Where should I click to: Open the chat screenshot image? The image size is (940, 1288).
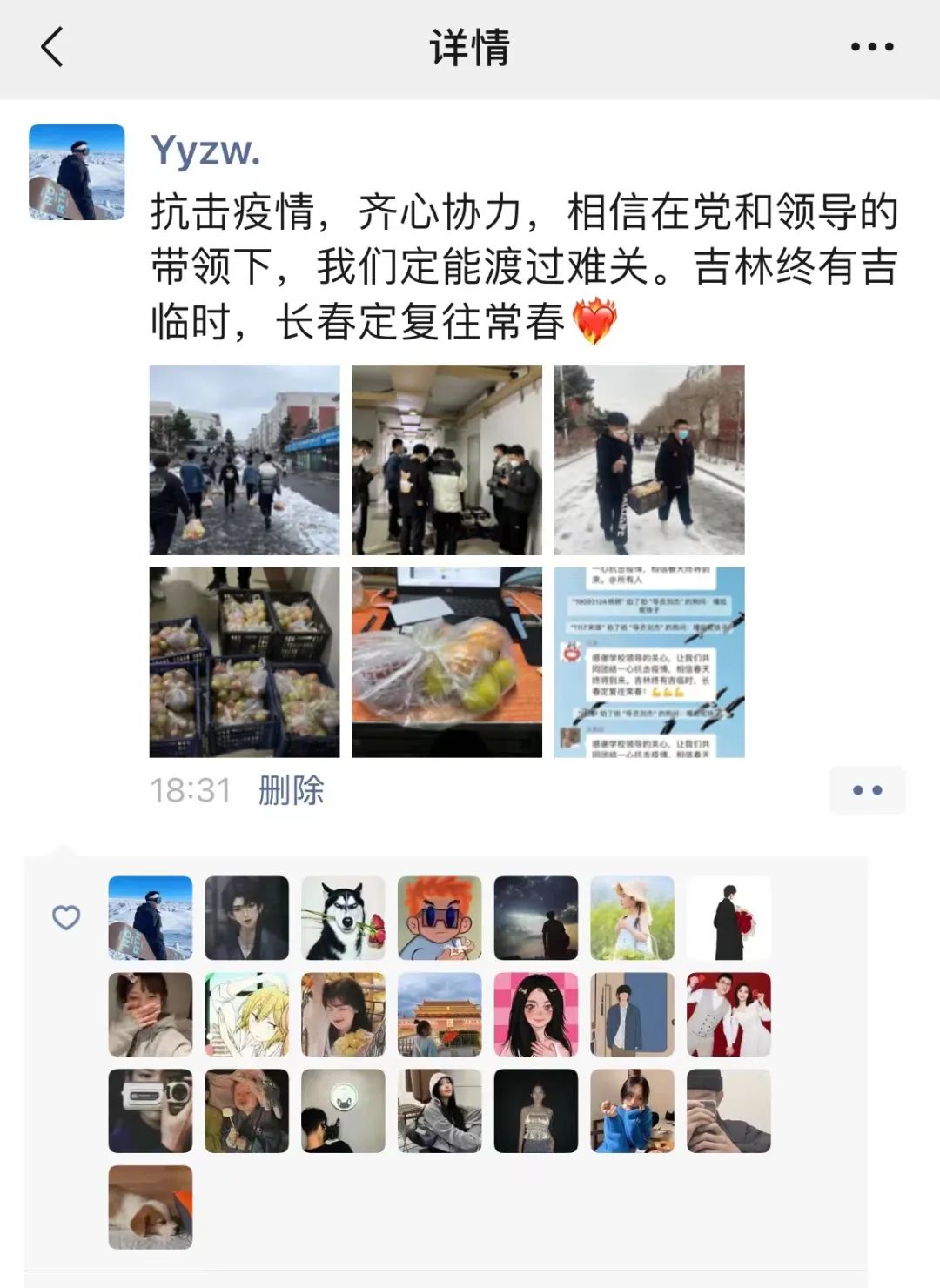point(649,662)
